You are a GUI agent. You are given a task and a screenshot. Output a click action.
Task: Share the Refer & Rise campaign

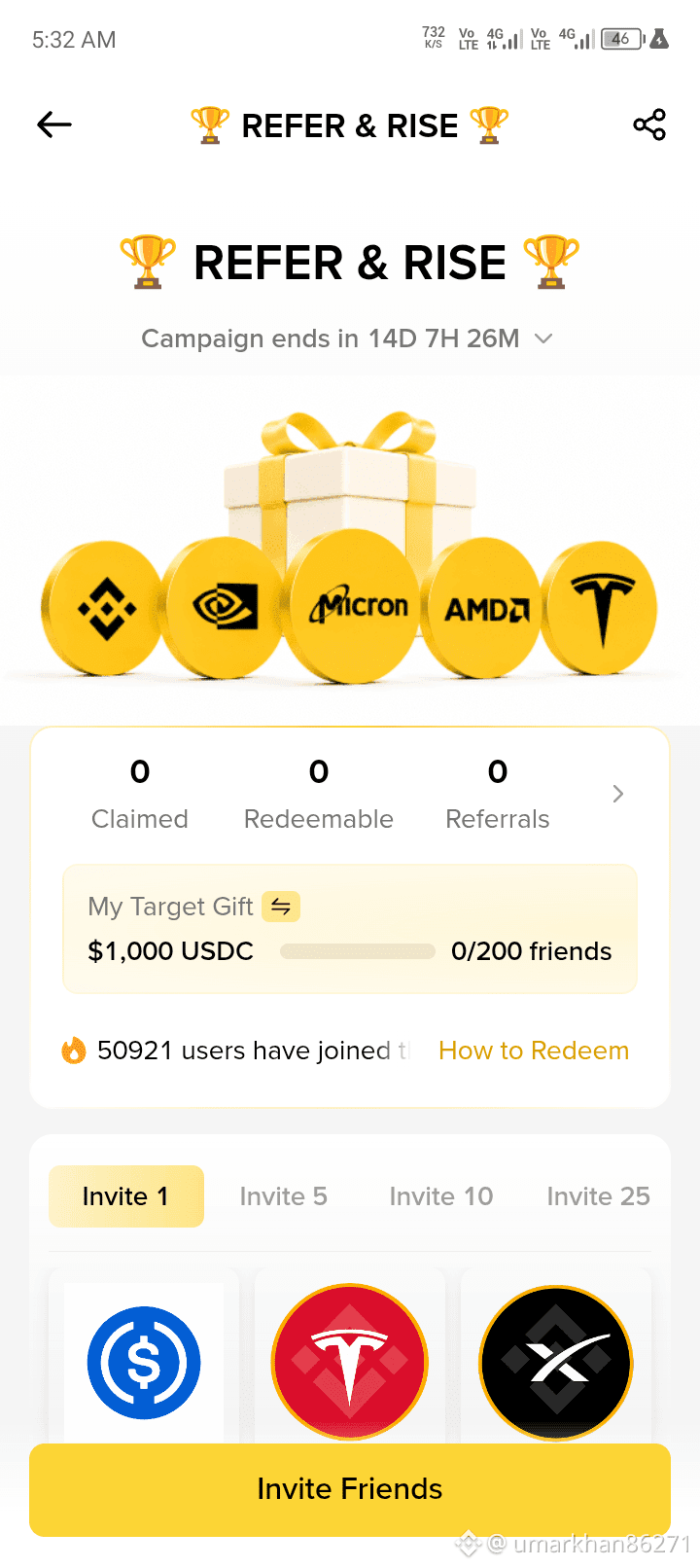[x=649, y=125]
